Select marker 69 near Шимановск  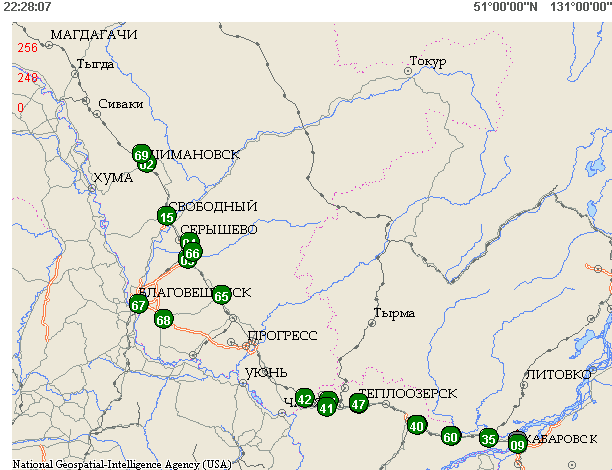(x=141, y=154)
